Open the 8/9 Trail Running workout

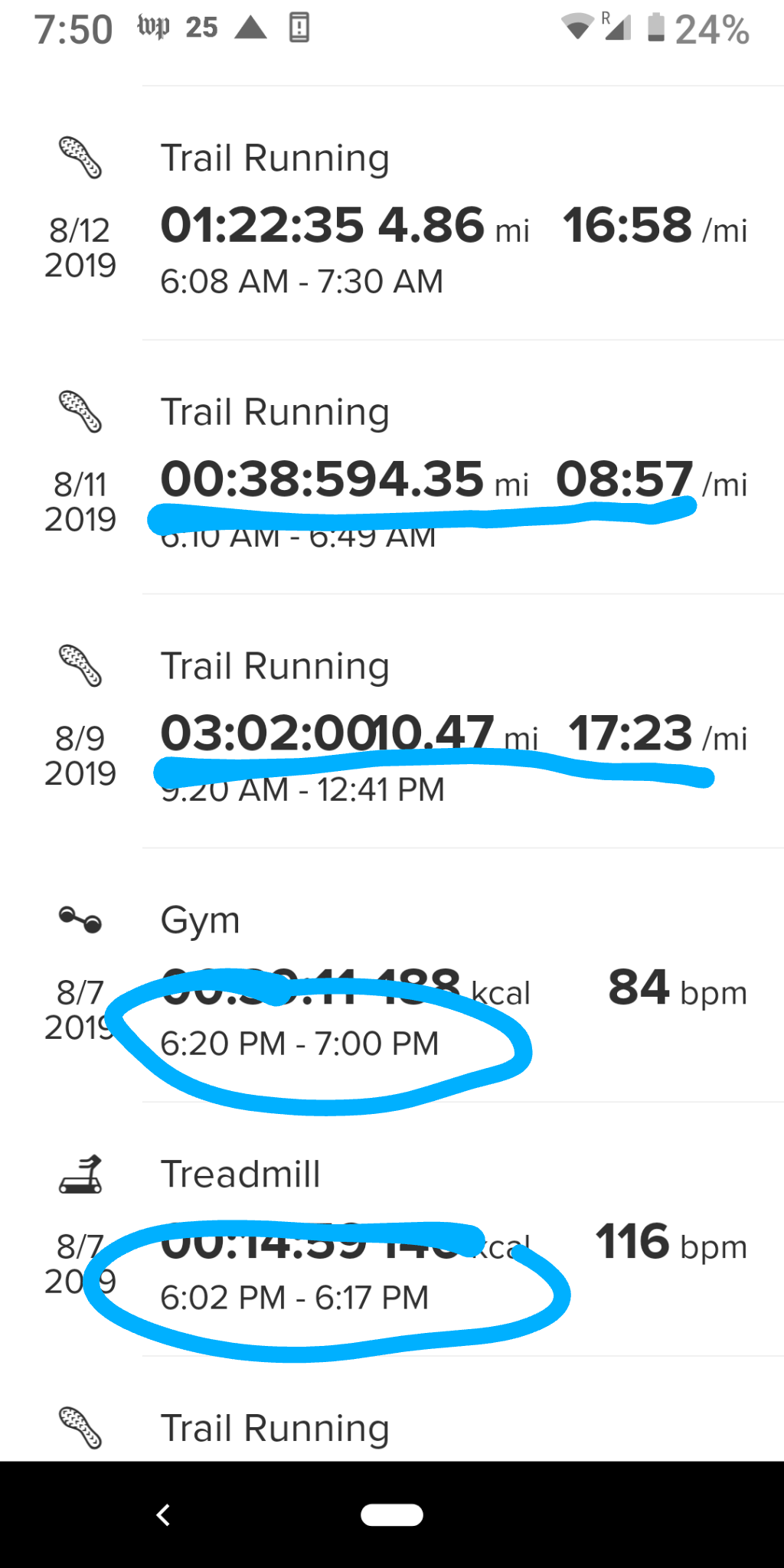coord(392,721)
